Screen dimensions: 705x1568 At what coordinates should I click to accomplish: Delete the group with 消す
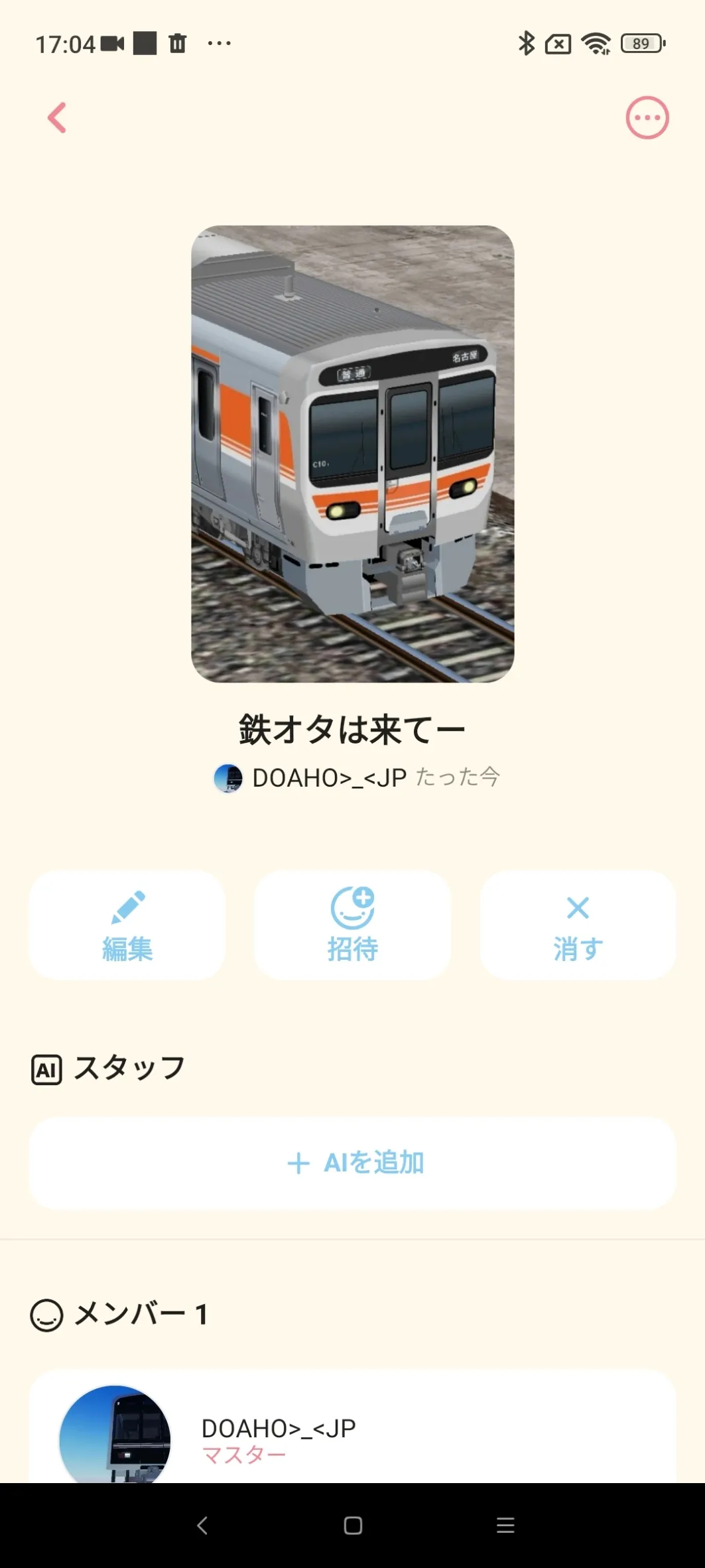(x=578, y=925)
